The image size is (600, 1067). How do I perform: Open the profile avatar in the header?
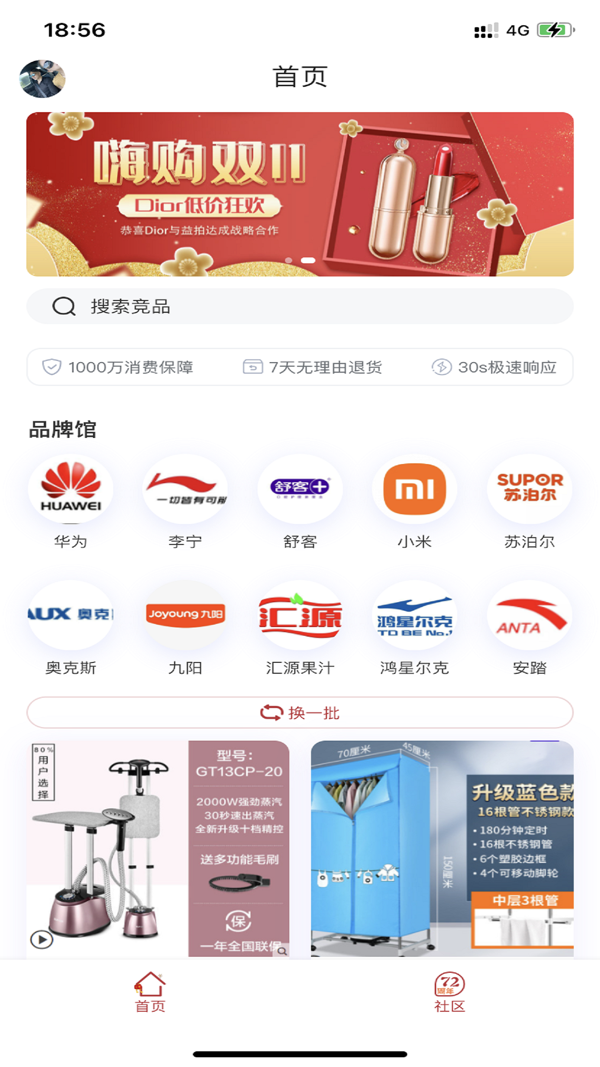[x=42, y=78]
